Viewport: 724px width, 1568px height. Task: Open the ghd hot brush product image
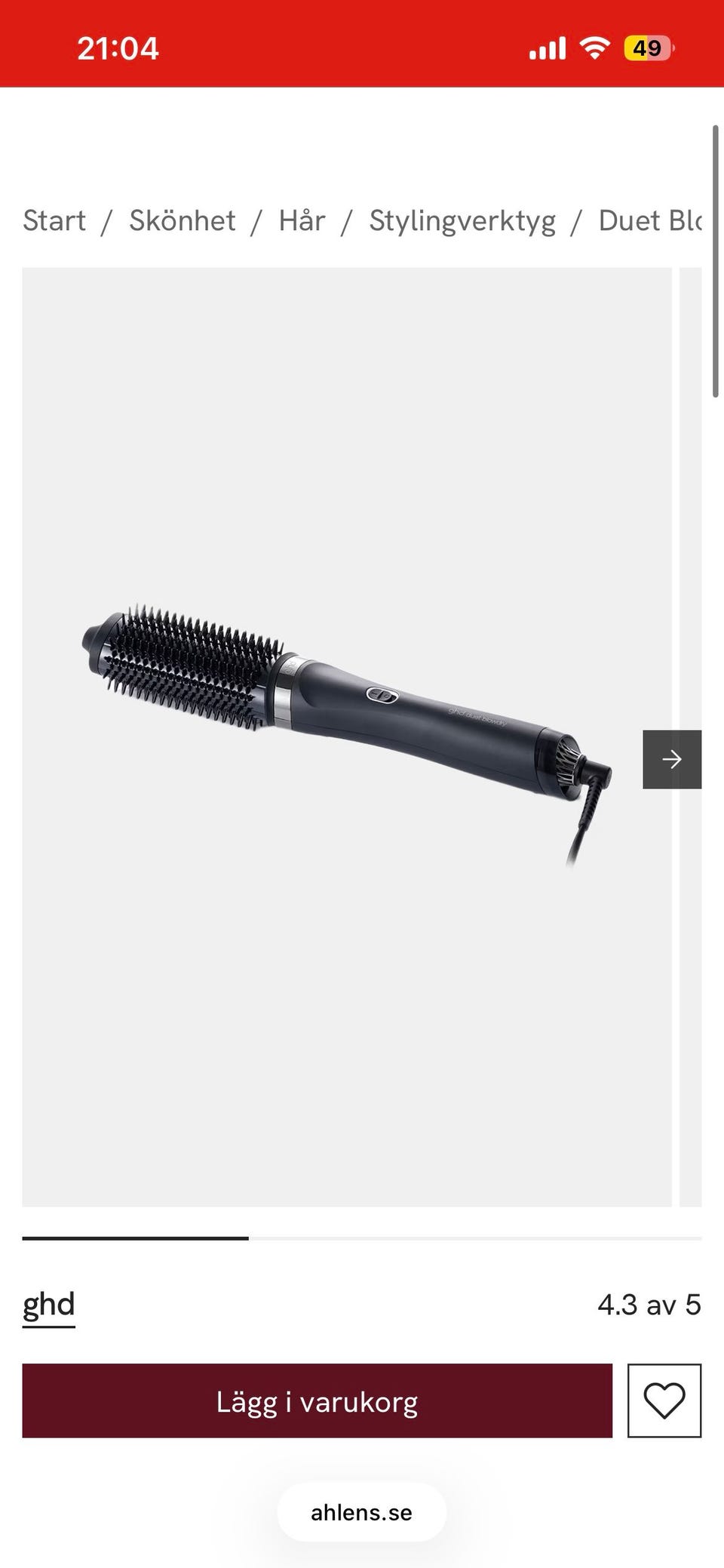[346, 736]
